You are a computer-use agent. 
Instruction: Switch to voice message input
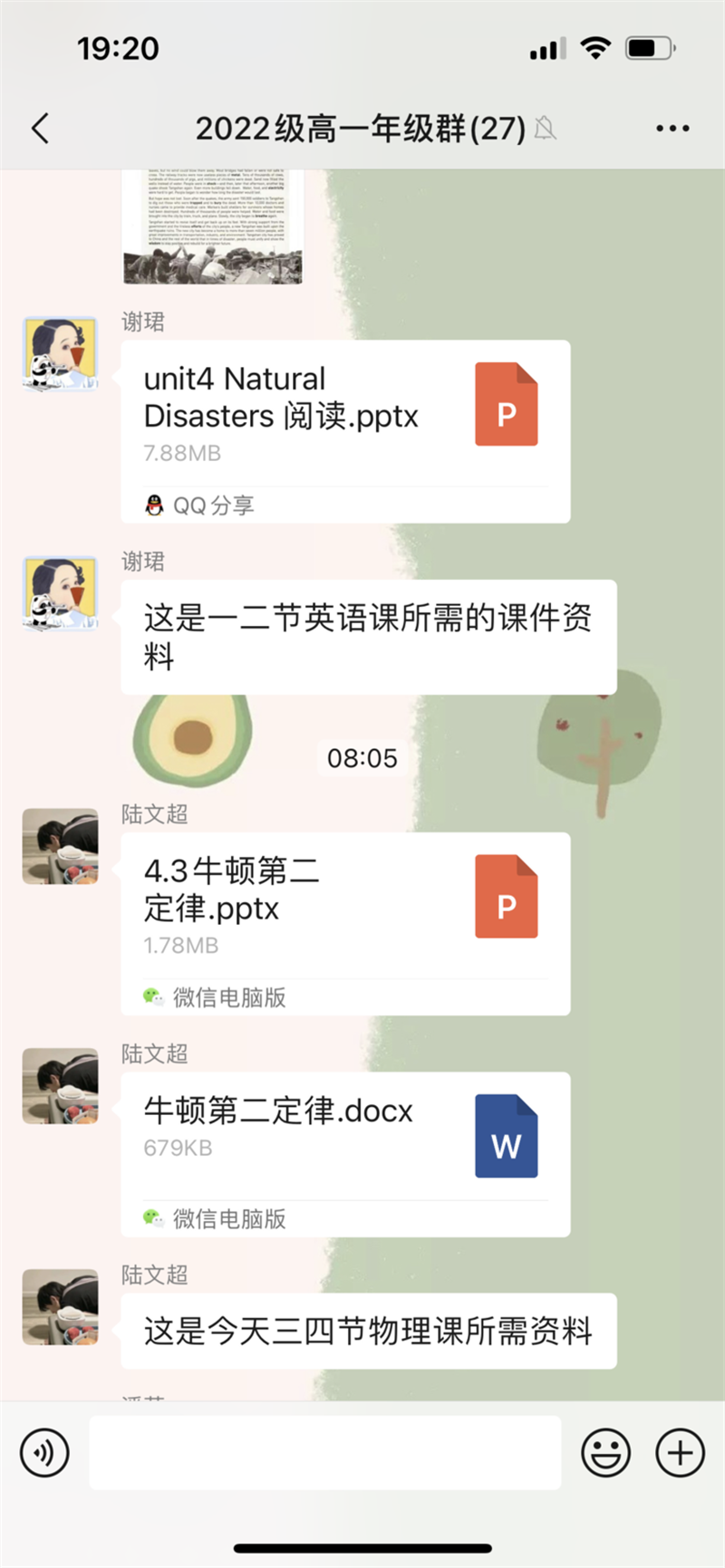point(43,1453)
